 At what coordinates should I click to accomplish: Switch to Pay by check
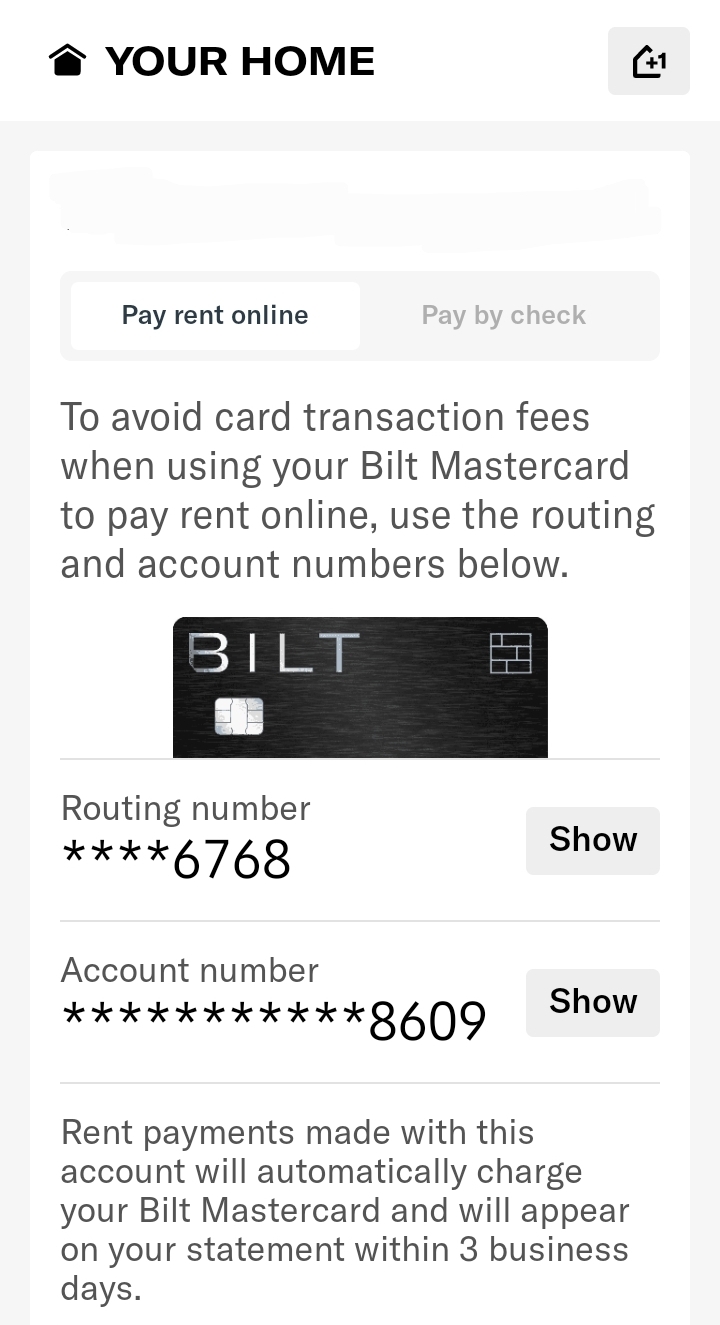point(504,316)
